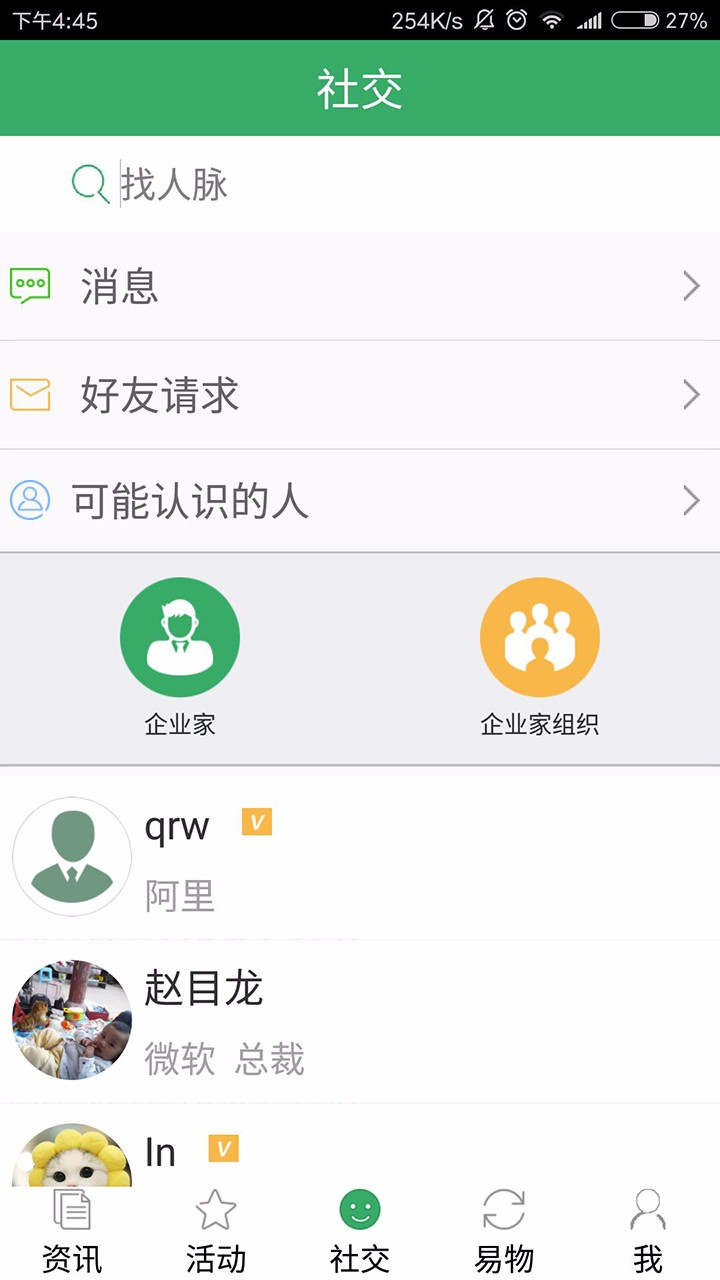Image resolution: width=720 pixels, height=1280 pixels.
Task: Select the 社交 tab
Action: click(x=360, y=1232)
